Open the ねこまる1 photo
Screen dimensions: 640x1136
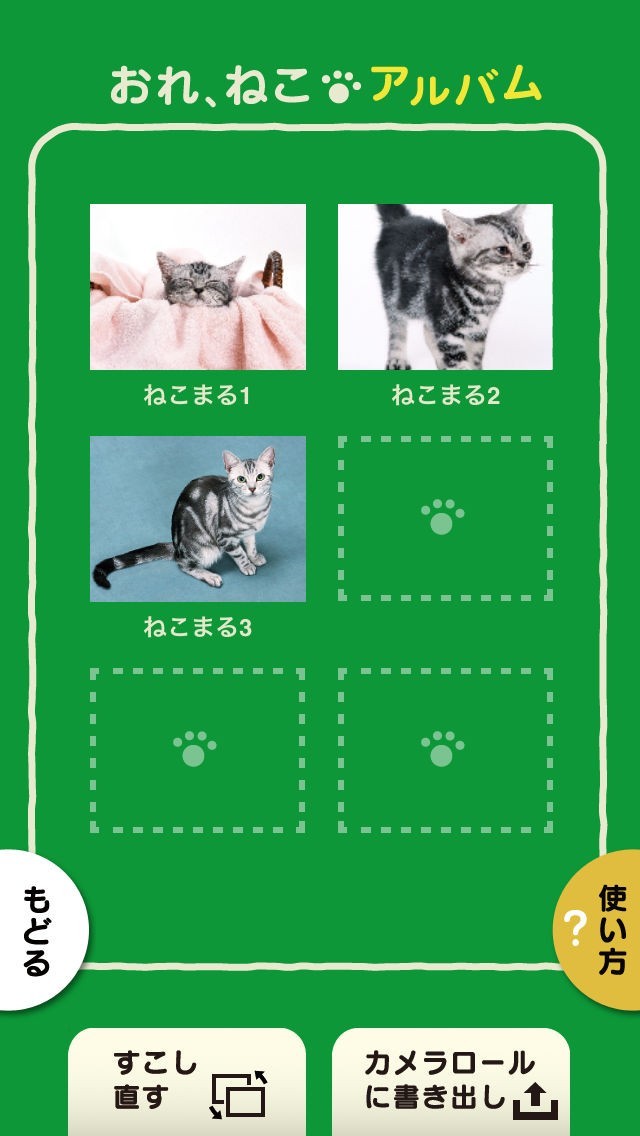pos(197,287)
